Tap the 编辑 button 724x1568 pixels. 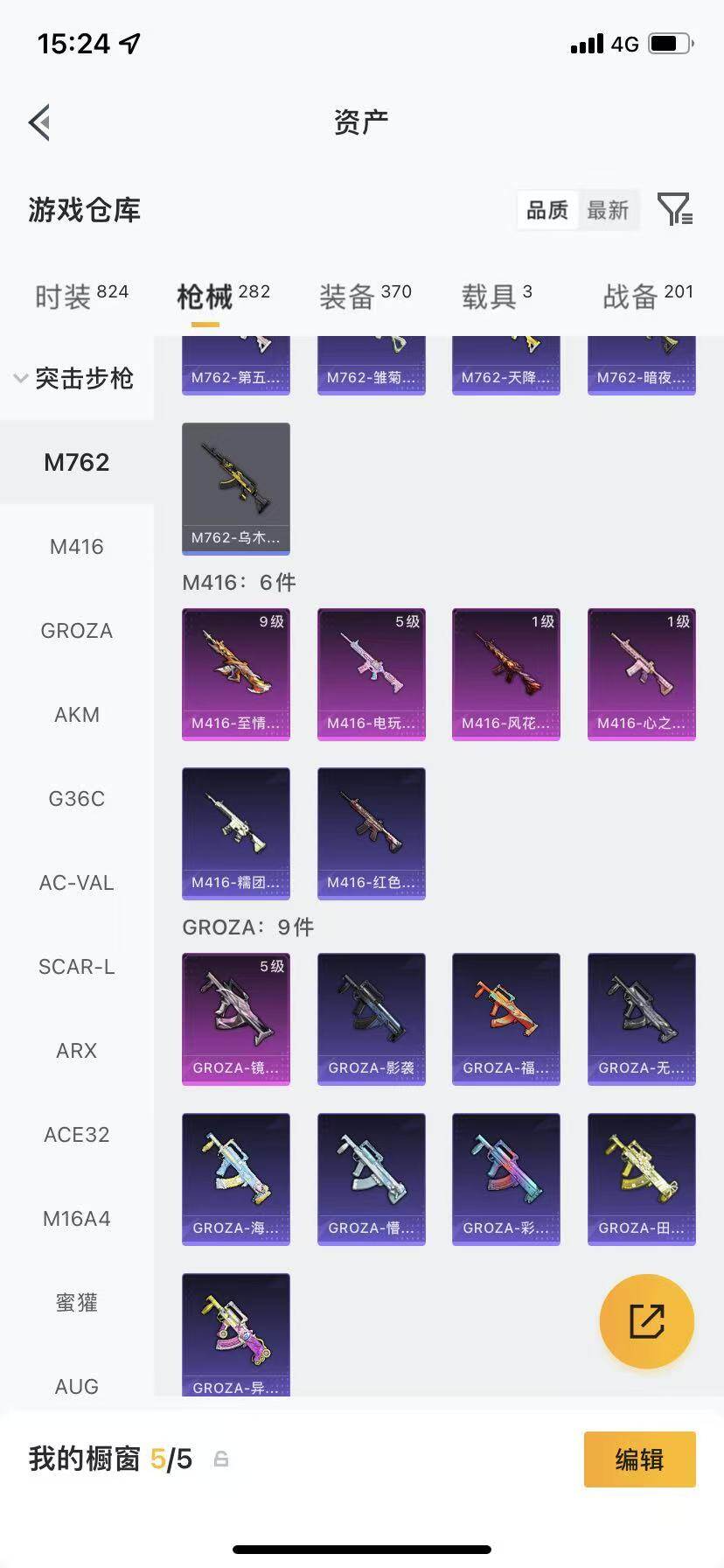coord(640,1459)
